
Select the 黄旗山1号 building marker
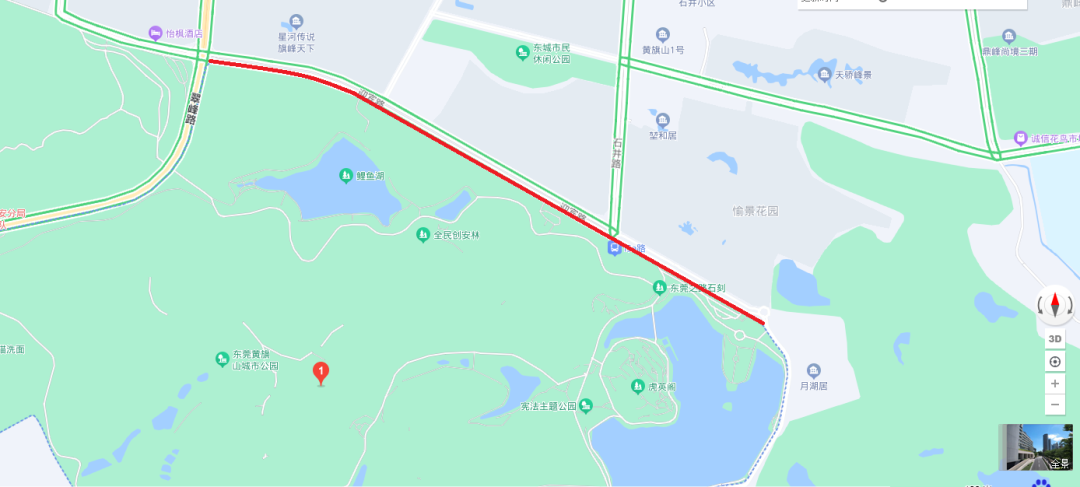tap(662, 34)
